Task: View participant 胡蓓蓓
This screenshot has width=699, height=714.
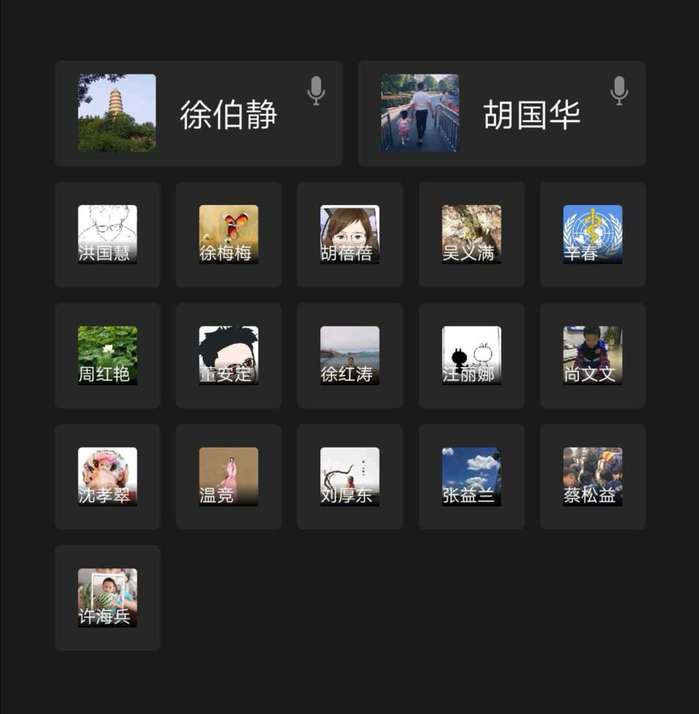Action: 349,234
